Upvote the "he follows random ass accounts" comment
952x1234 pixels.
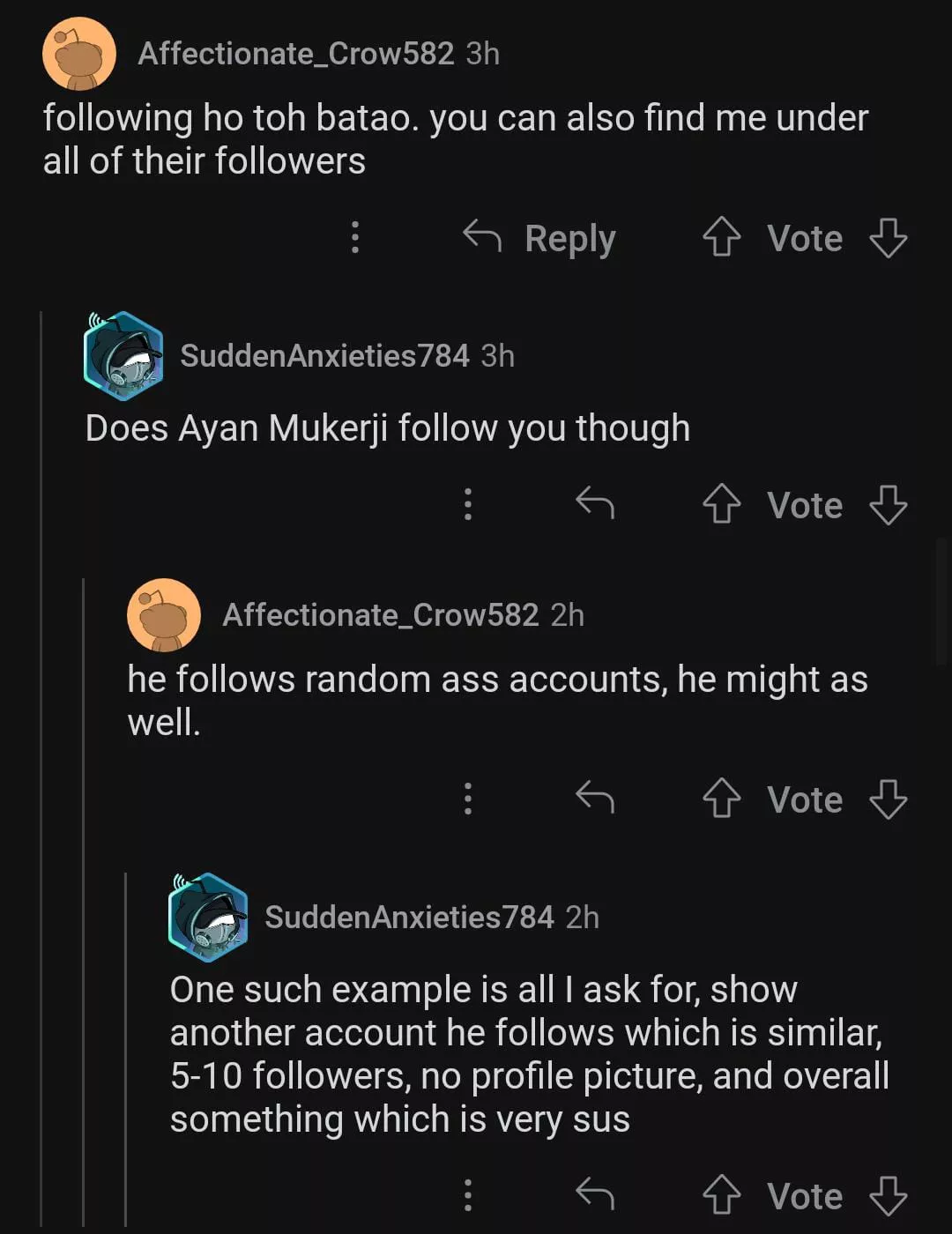pyautogui.click(x=721, y=799)
